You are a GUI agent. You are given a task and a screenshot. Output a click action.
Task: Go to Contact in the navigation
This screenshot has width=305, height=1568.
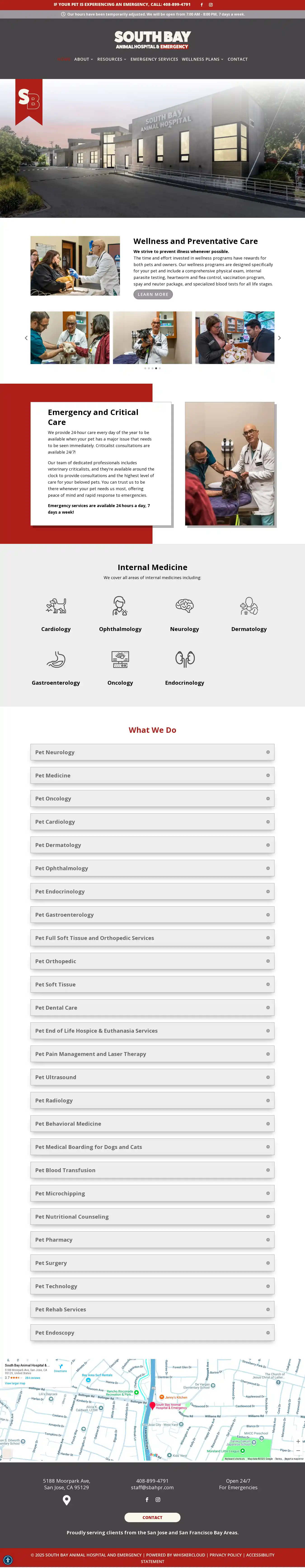tap(237, 59)
